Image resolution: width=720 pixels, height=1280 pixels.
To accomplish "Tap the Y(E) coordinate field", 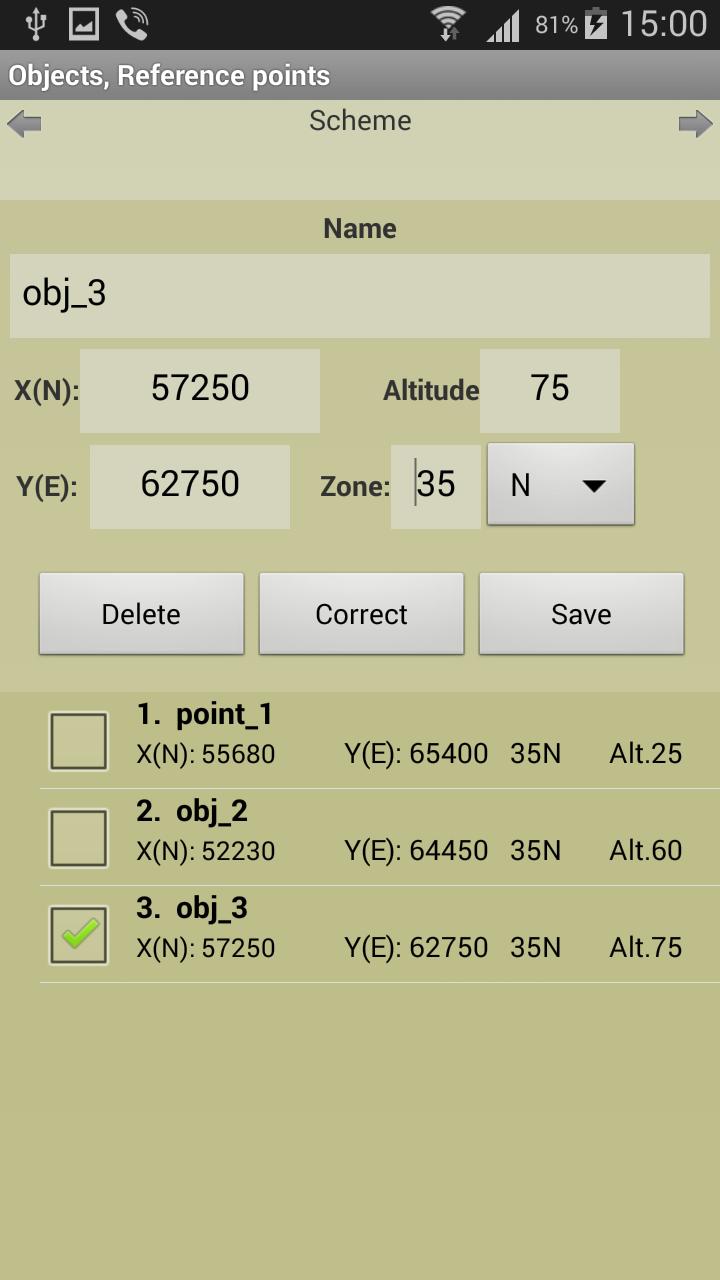I will pos(190,486).
